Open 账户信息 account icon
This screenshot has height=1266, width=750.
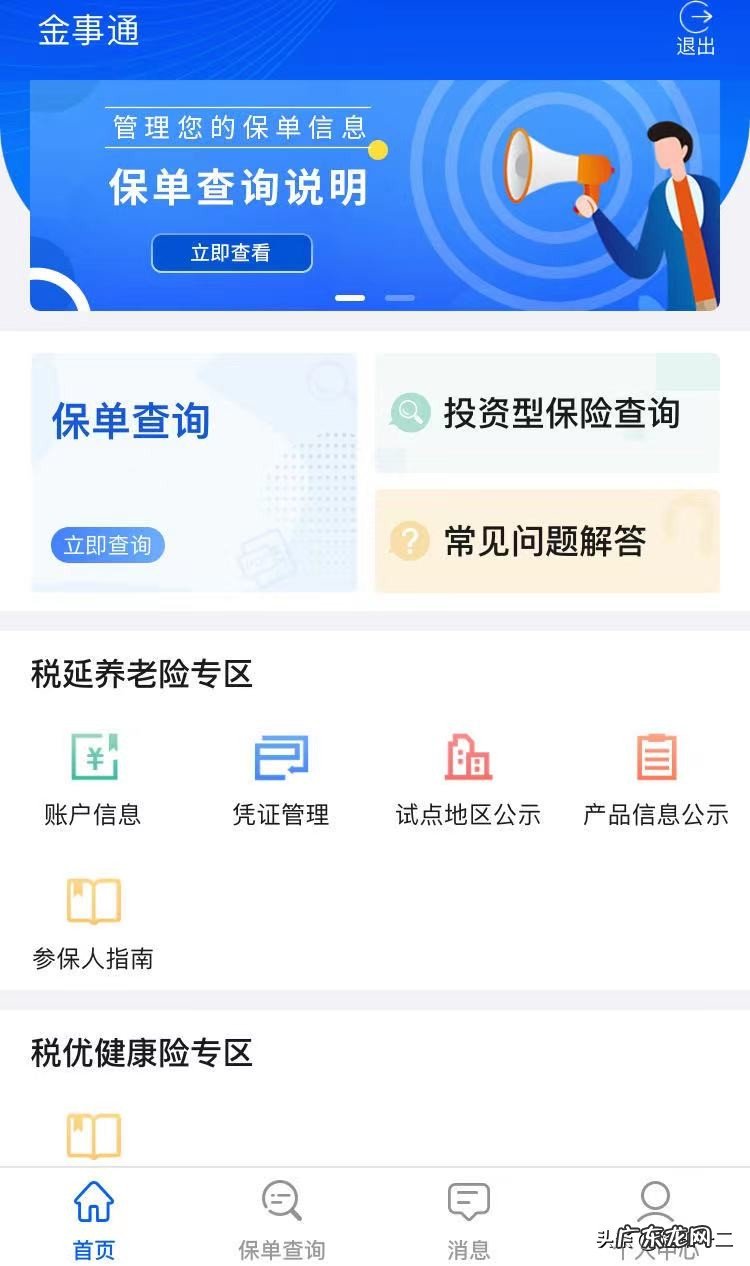(93, 757)
